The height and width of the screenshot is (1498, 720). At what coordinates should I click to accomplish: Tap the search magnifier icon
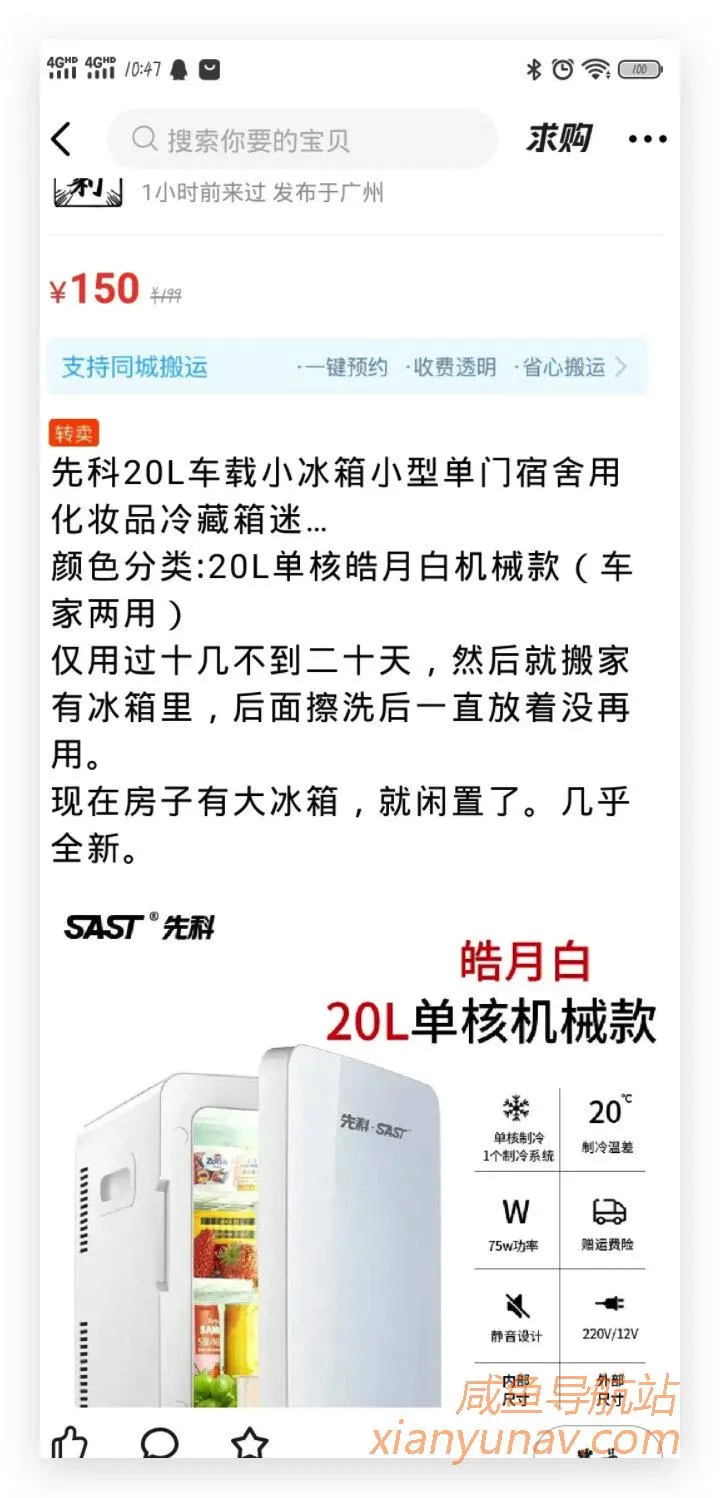pos(145,137)
